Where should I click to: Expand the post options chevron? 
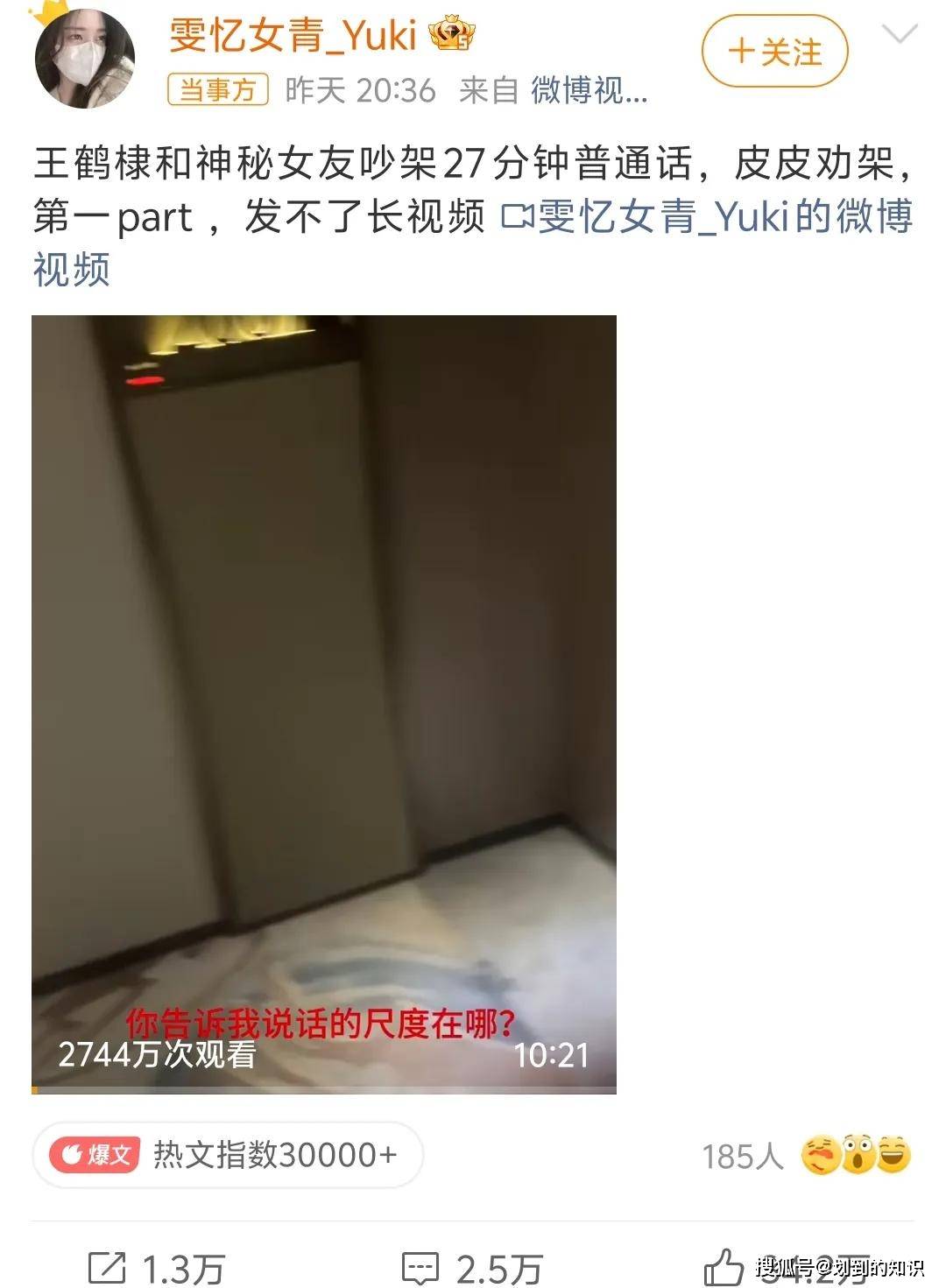[899, 35]
